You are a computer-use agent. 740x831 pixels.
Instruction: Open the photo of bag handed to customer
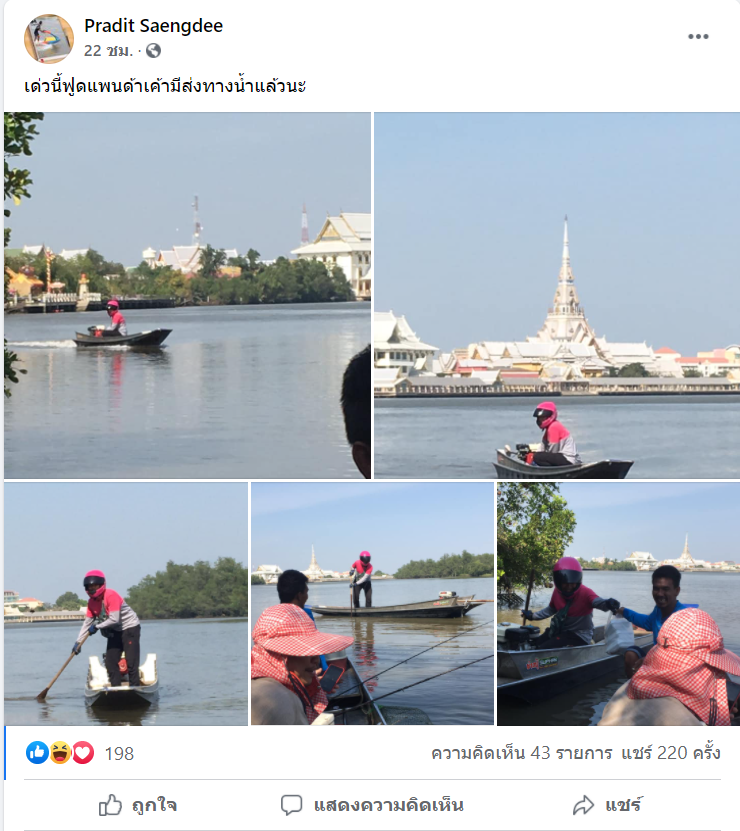(618, 604)
